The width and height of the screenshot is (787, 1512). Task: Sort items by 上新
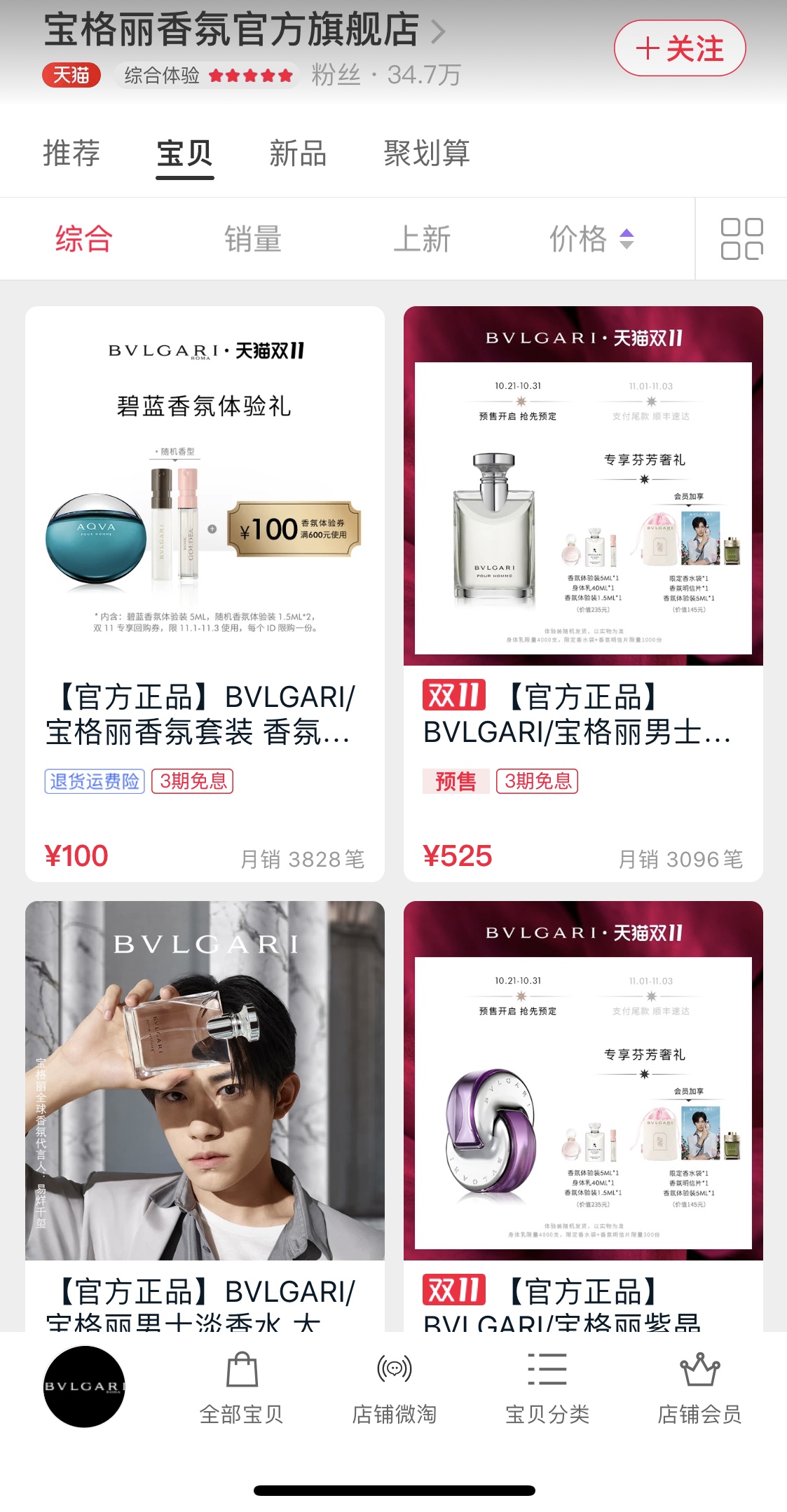[421, 239]
